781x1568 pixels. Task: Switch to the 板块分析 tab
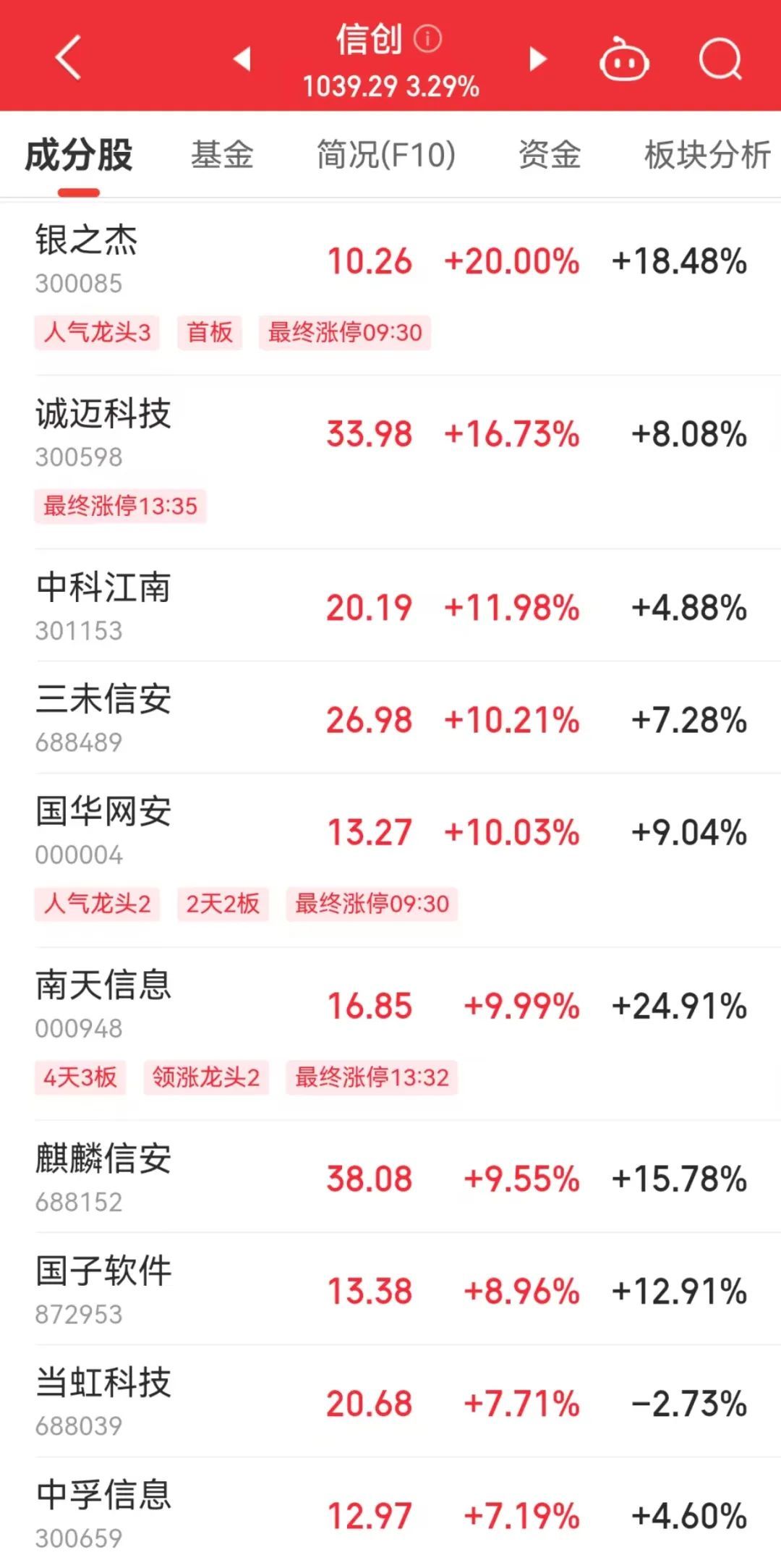(x=707, y=155)
